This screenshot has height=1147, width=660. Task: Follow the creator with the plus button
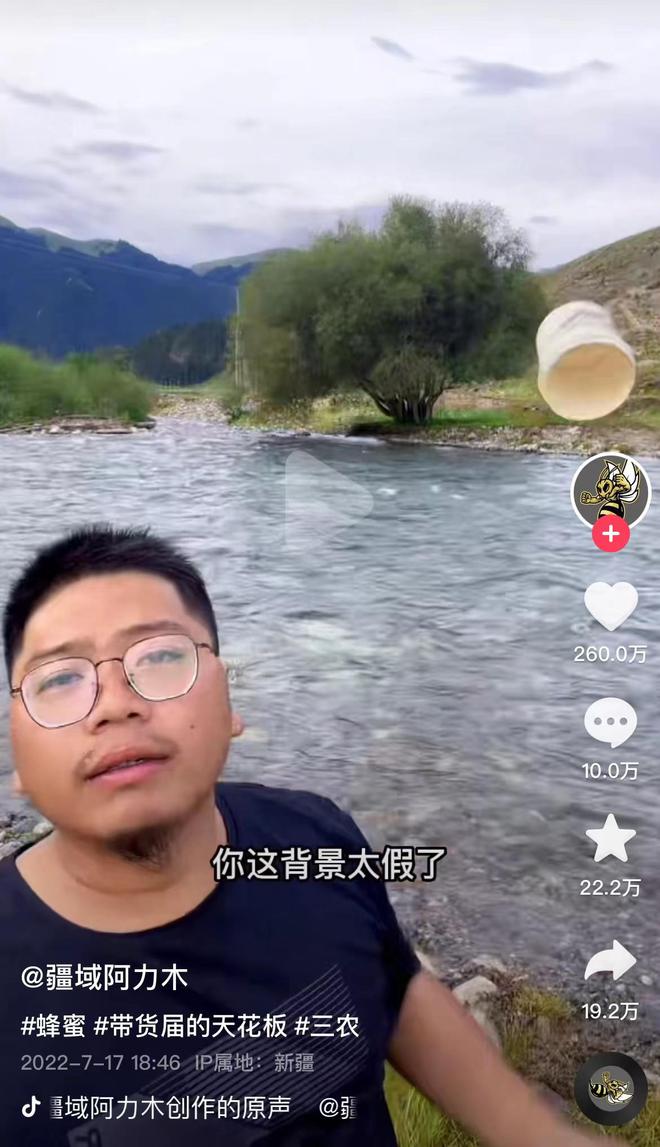(x=610, y=533)
